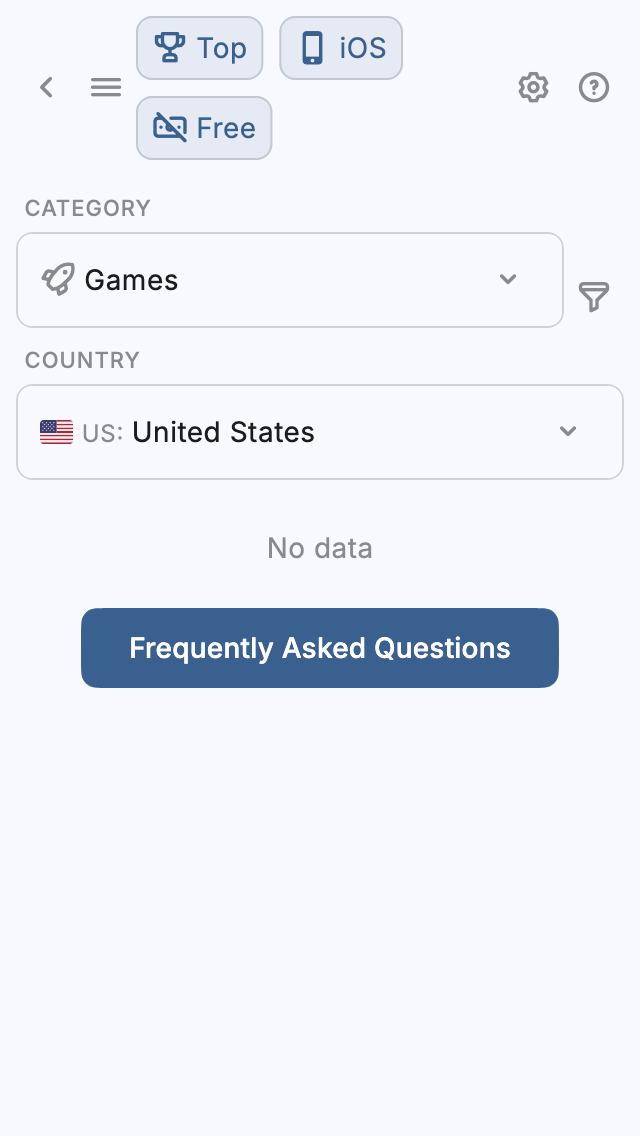
Task: Open the settings gear
Action: click(534, 88)
